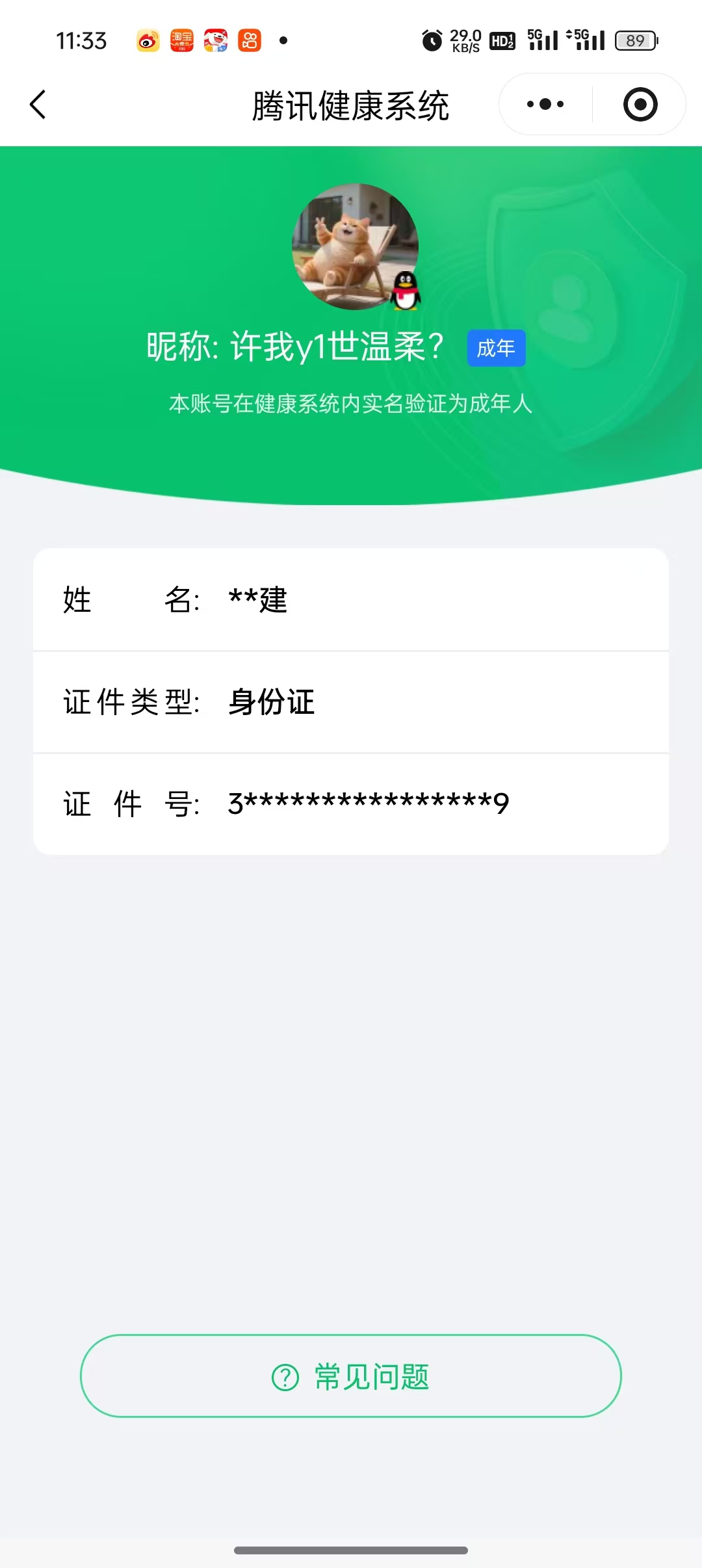This screenshot has height=1568, width=702.
Task: Tap the blue 成年 adult status badge
Action: (496, 348)
